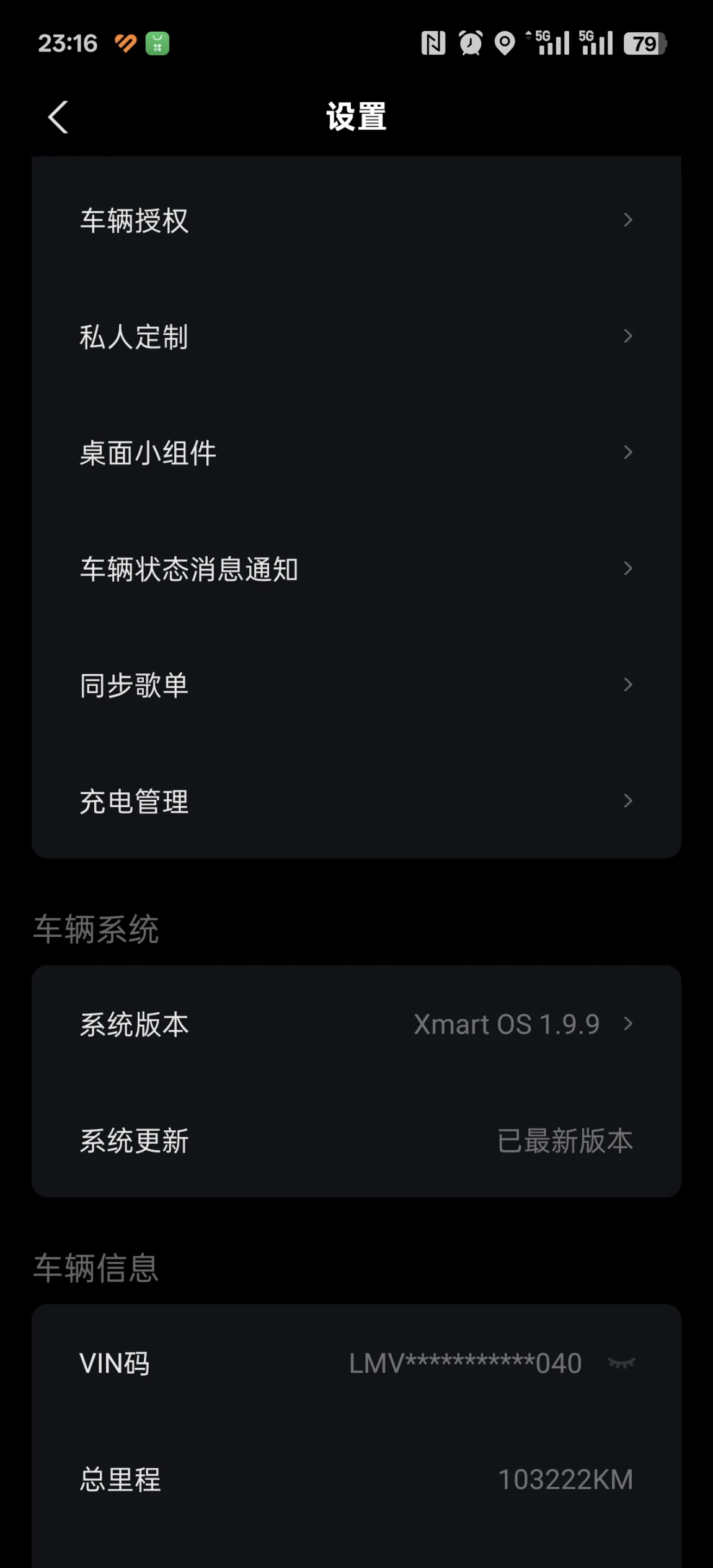Go back from the 设置 page

click(x=58, y=117)
